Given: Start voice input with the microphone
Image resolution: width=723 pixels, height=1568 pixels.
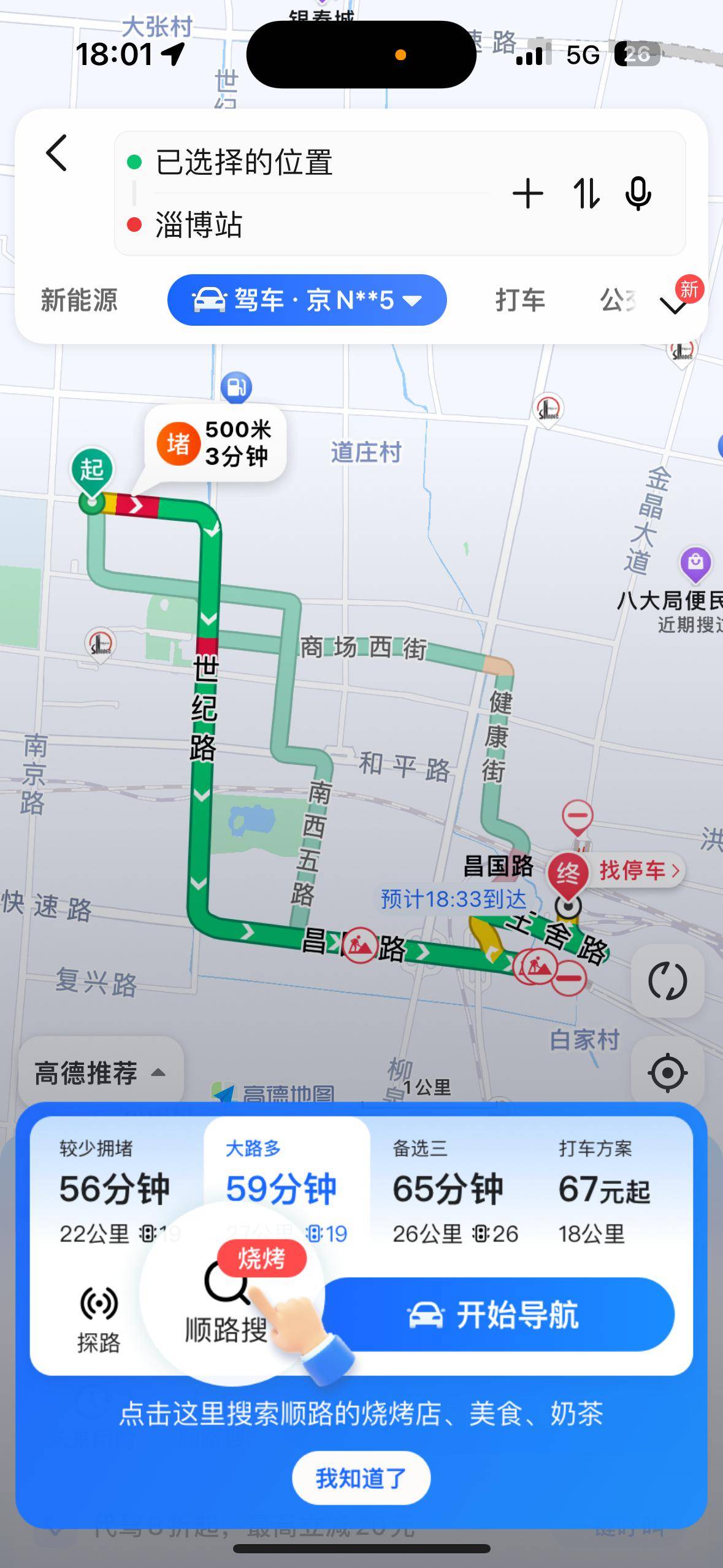Looking at the screenshot, I should 638,194.
